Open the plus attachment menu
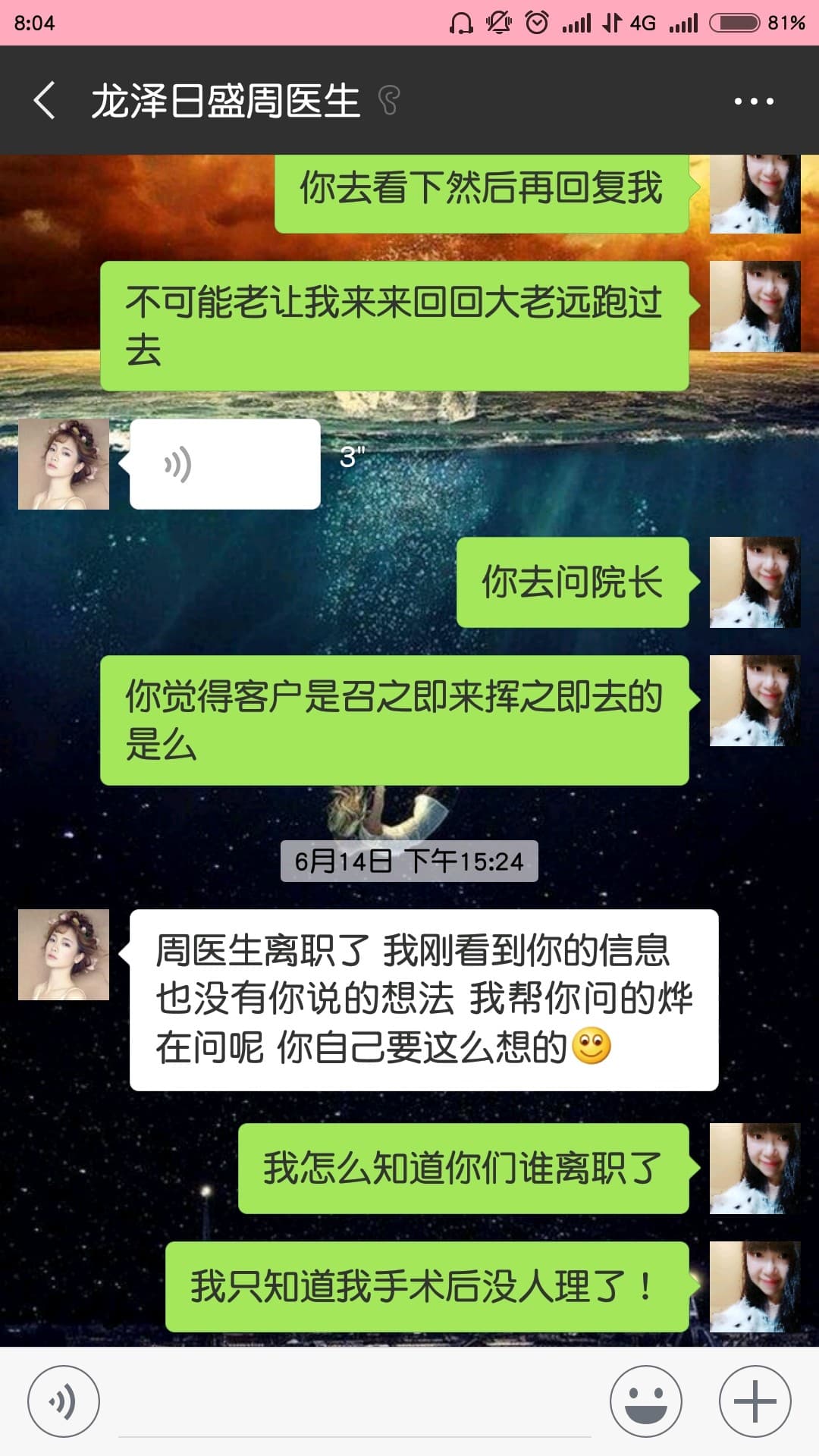 755,1401
